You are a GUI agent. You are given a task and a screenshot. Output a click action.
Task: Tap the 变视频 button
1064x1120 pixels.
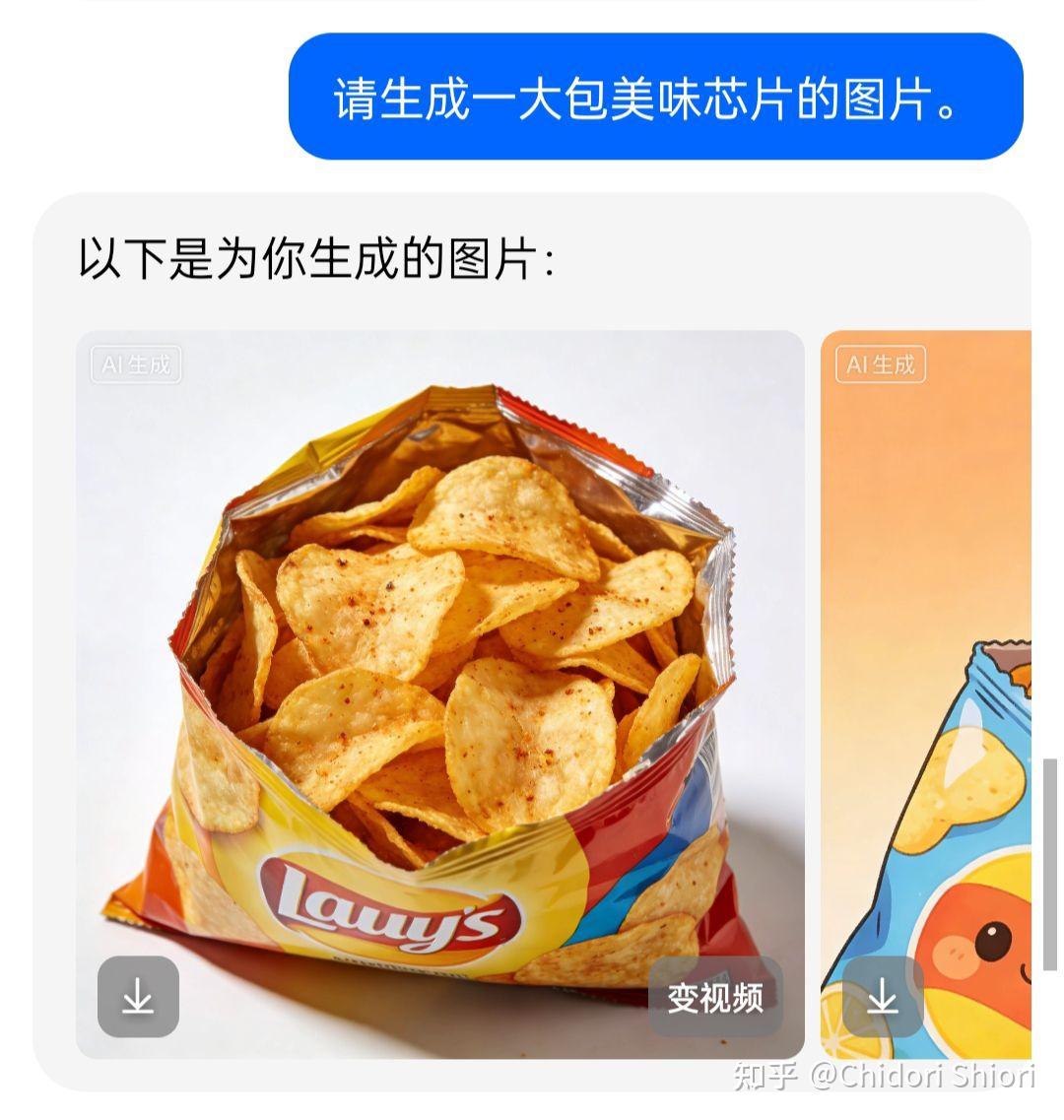pos(715,997)
